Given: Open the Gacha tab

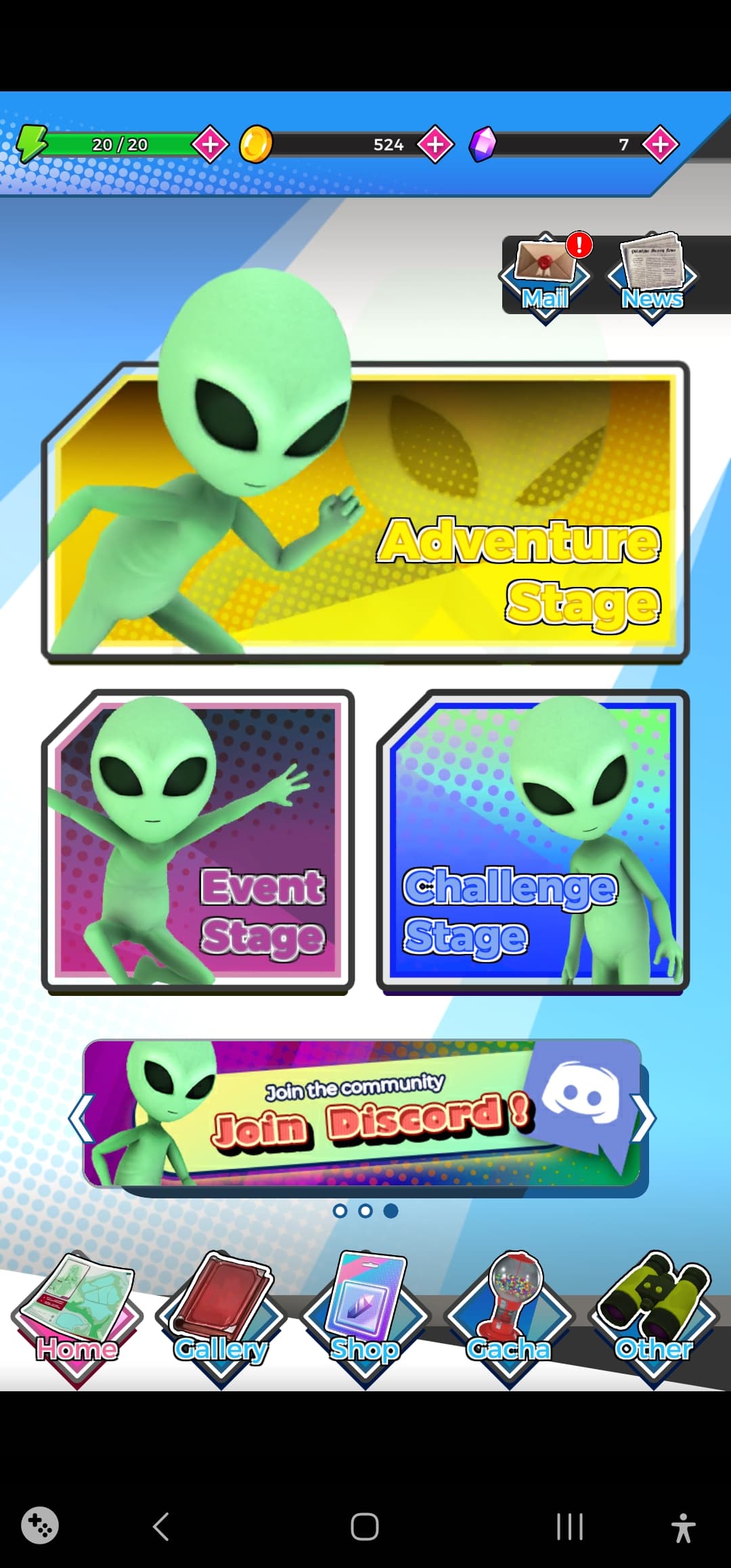Looking at the screenshot, I should point(509,1320).
